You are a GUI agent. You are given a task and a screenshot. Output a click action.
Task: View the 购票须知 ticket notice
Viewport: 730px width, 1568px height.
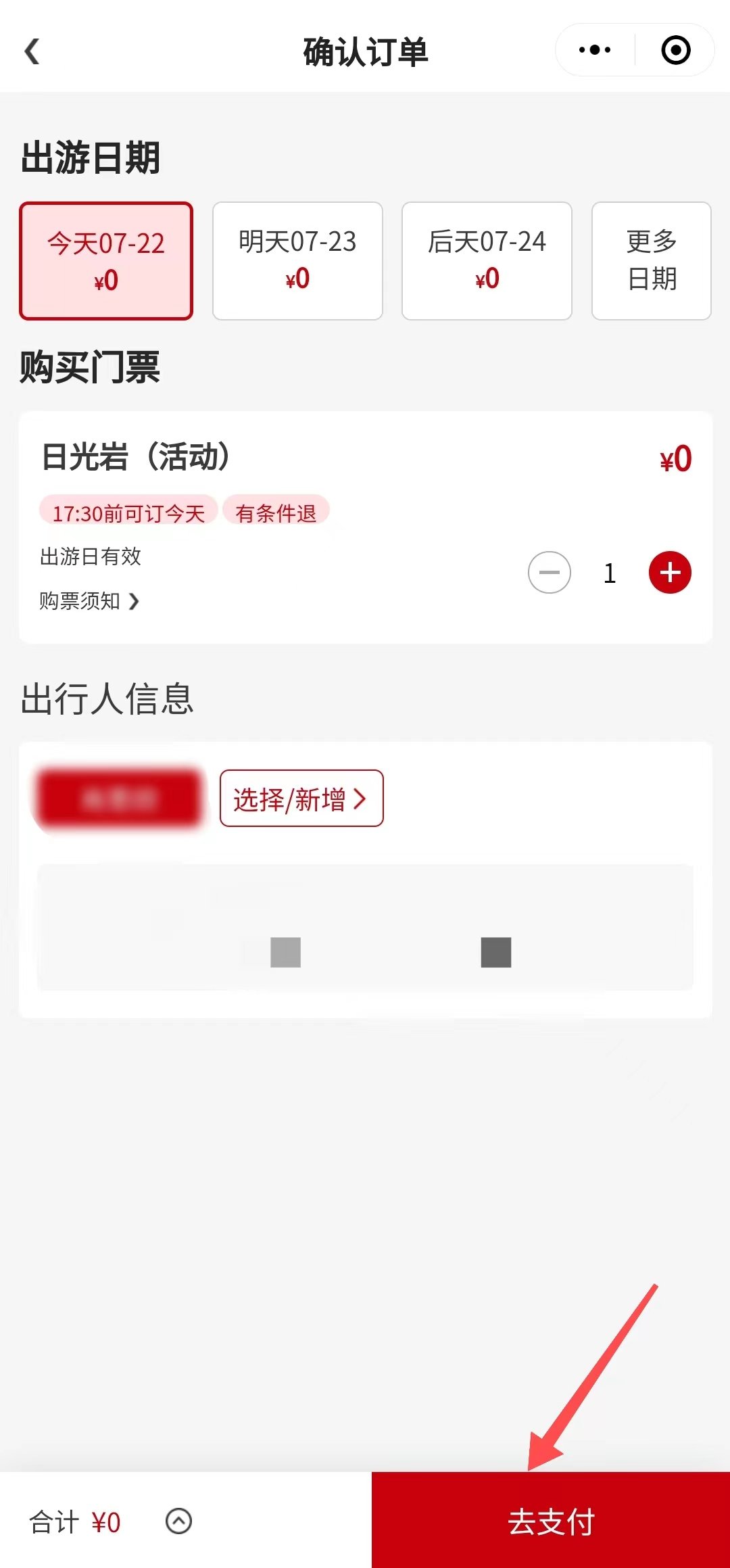point(89,600)
